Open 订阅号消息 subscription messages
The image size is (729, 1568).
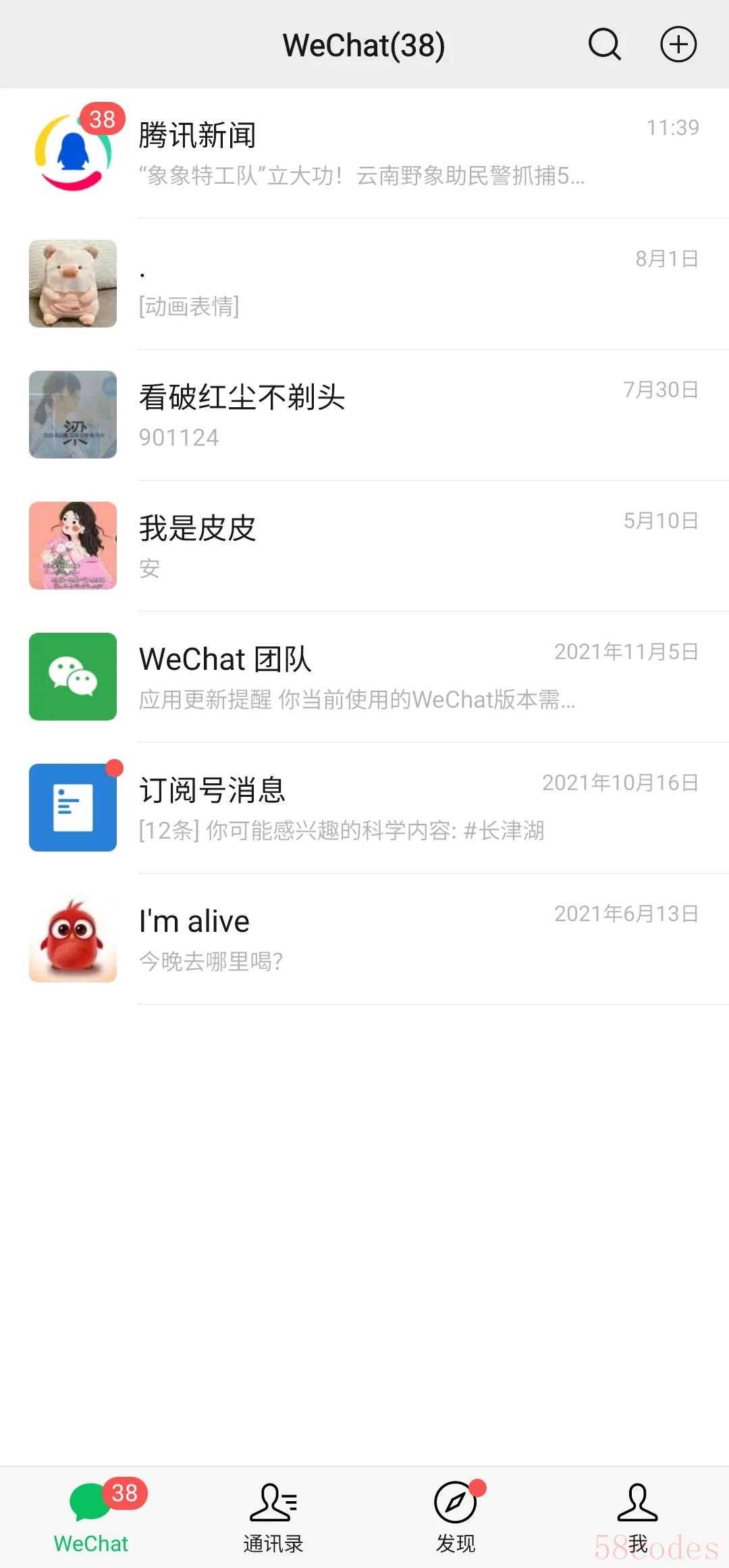tap(364, 808)
